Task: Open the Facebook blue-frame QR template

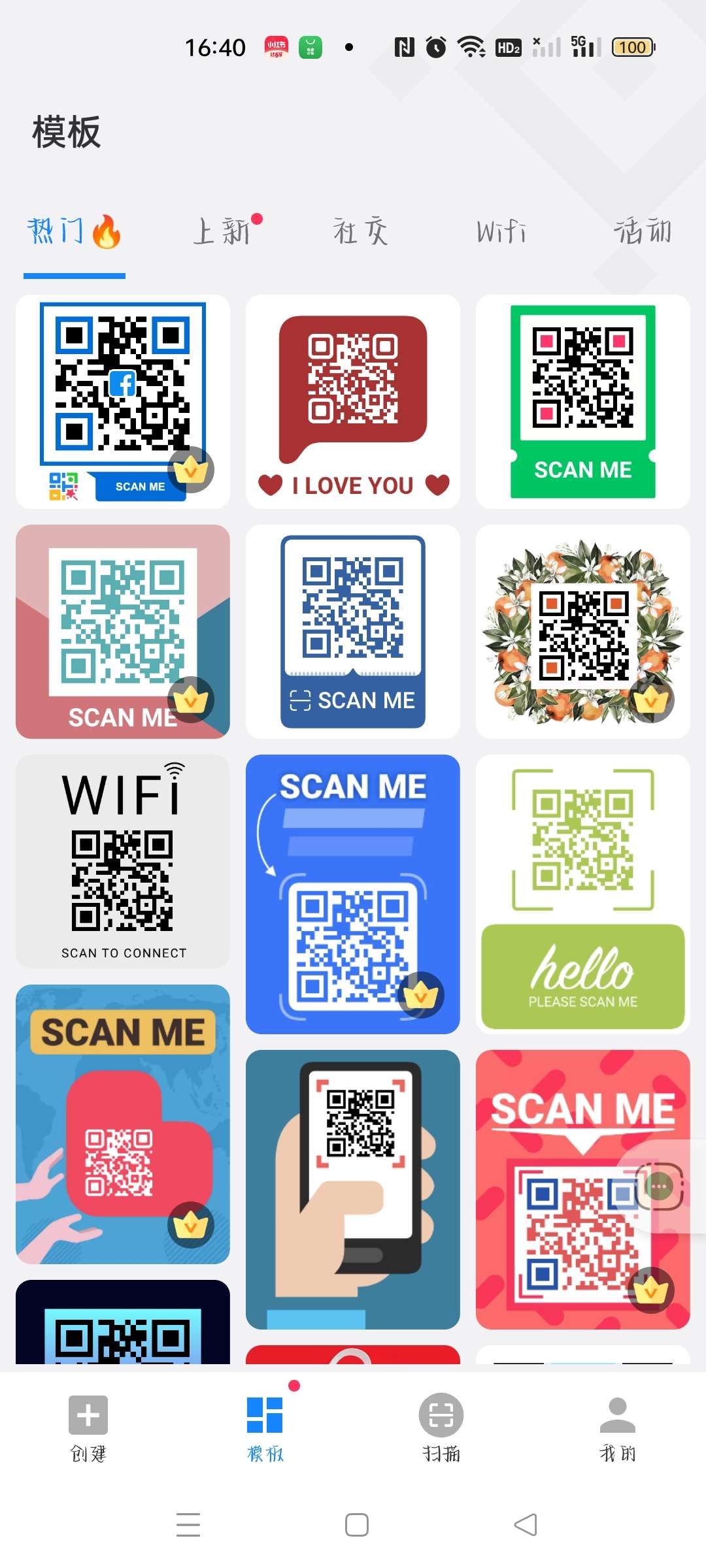Action: (123, 401)
